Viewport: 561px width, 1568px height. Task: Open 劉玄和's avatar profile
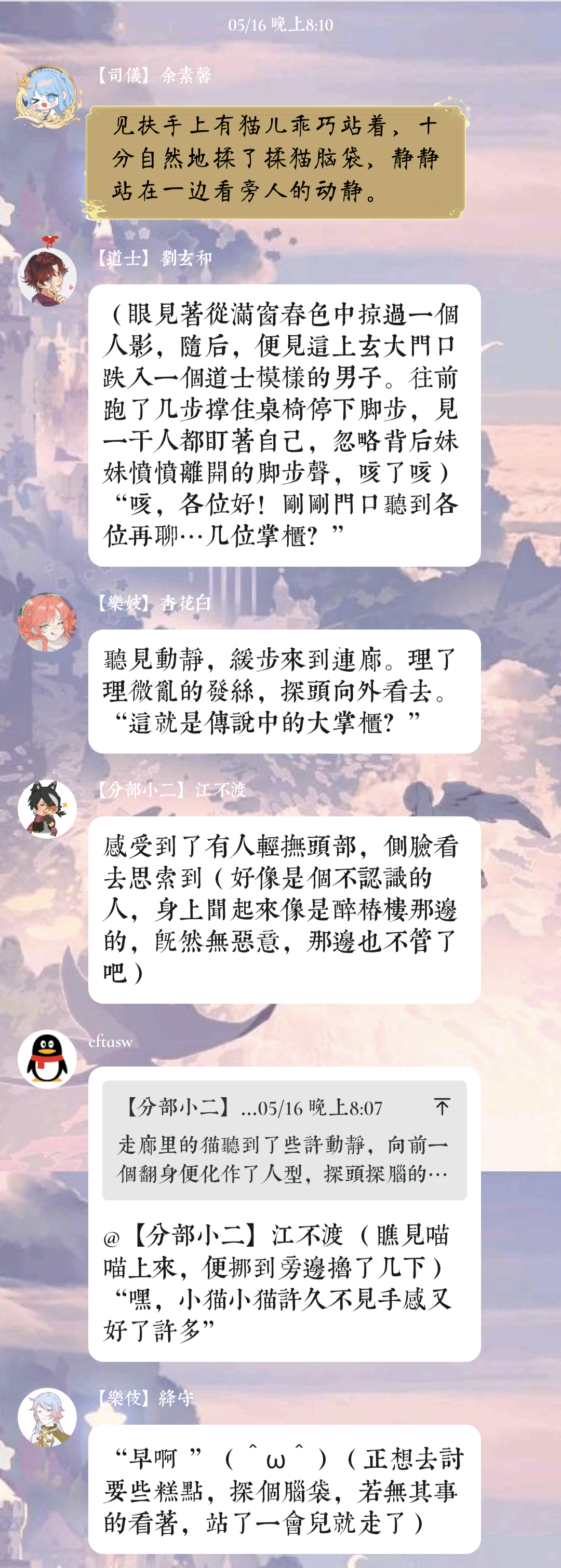pyautogui.click(x=47, y=277)
